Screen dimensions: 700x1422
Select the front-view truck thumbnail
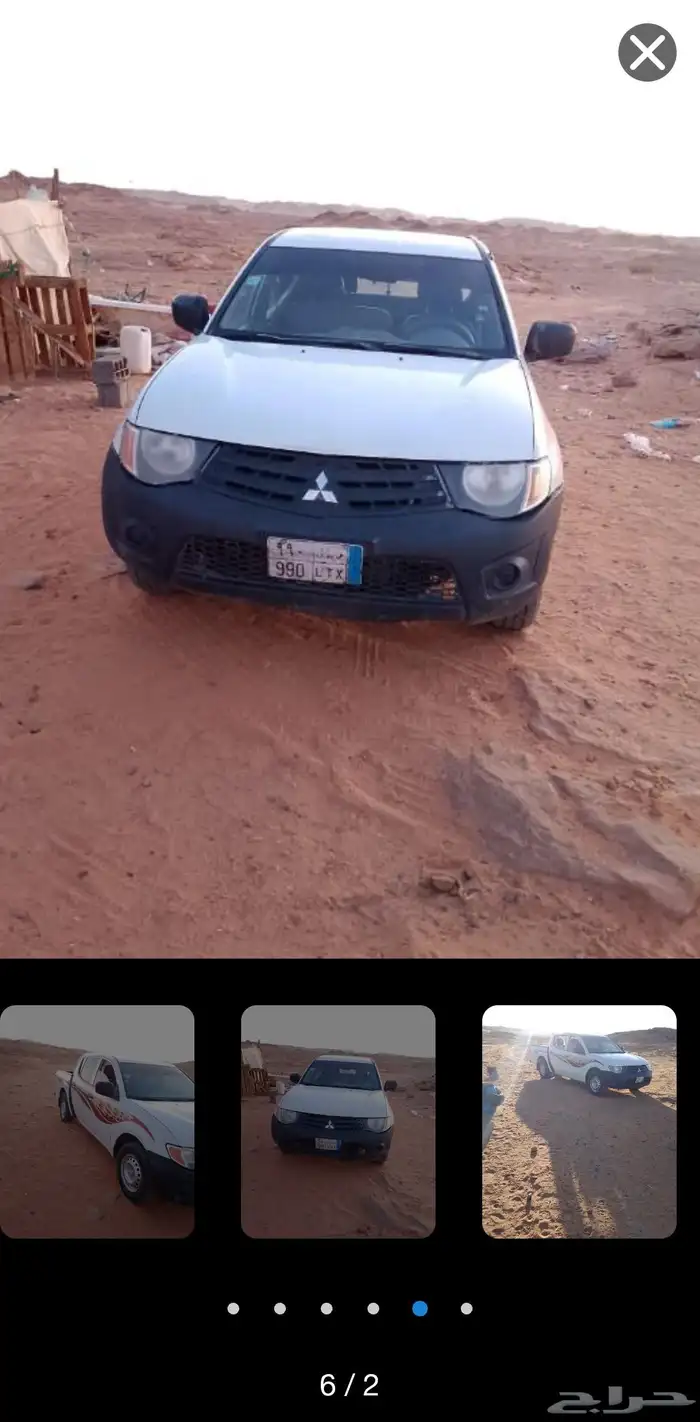[338, 1121]
